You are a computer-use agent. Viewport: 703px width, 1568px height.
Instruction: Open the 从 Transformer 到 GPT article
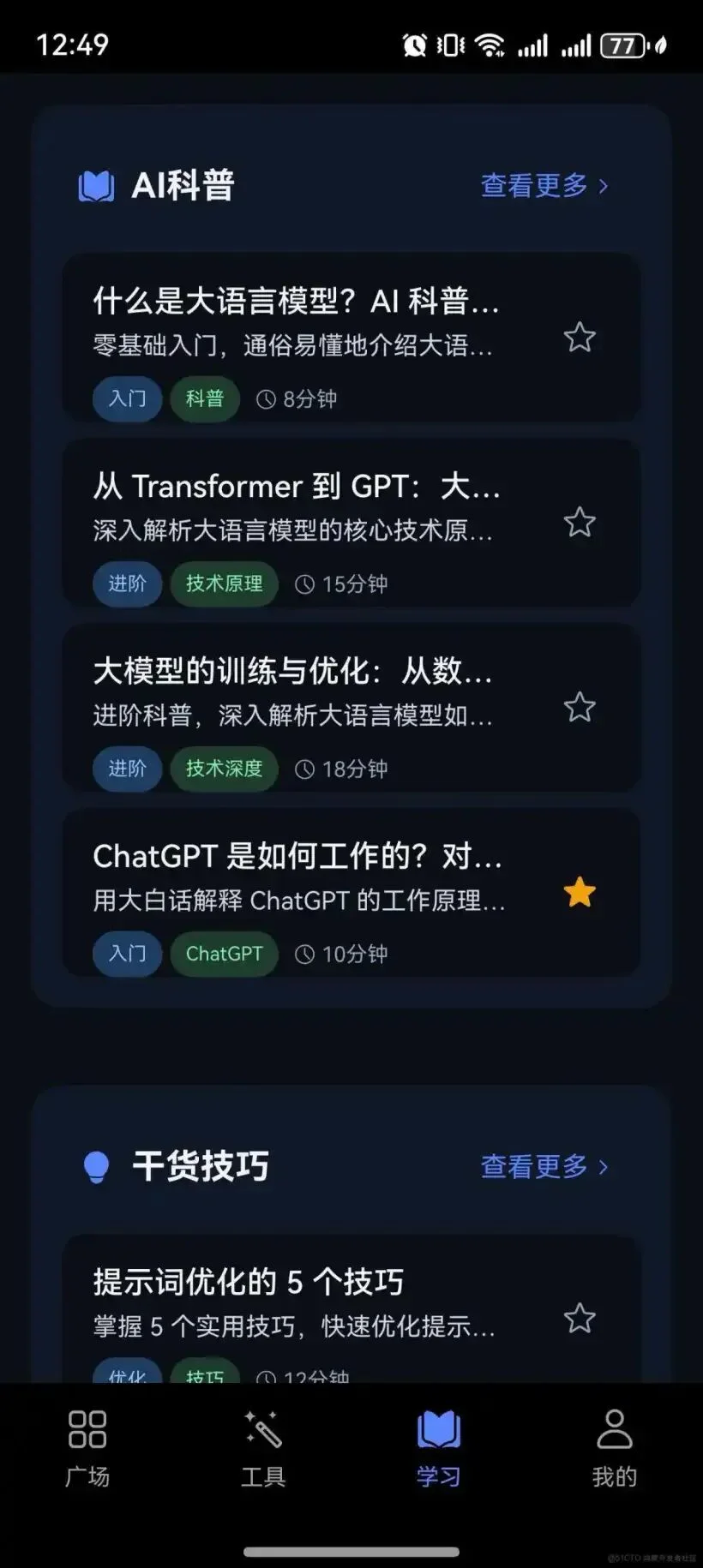(300, 486)
